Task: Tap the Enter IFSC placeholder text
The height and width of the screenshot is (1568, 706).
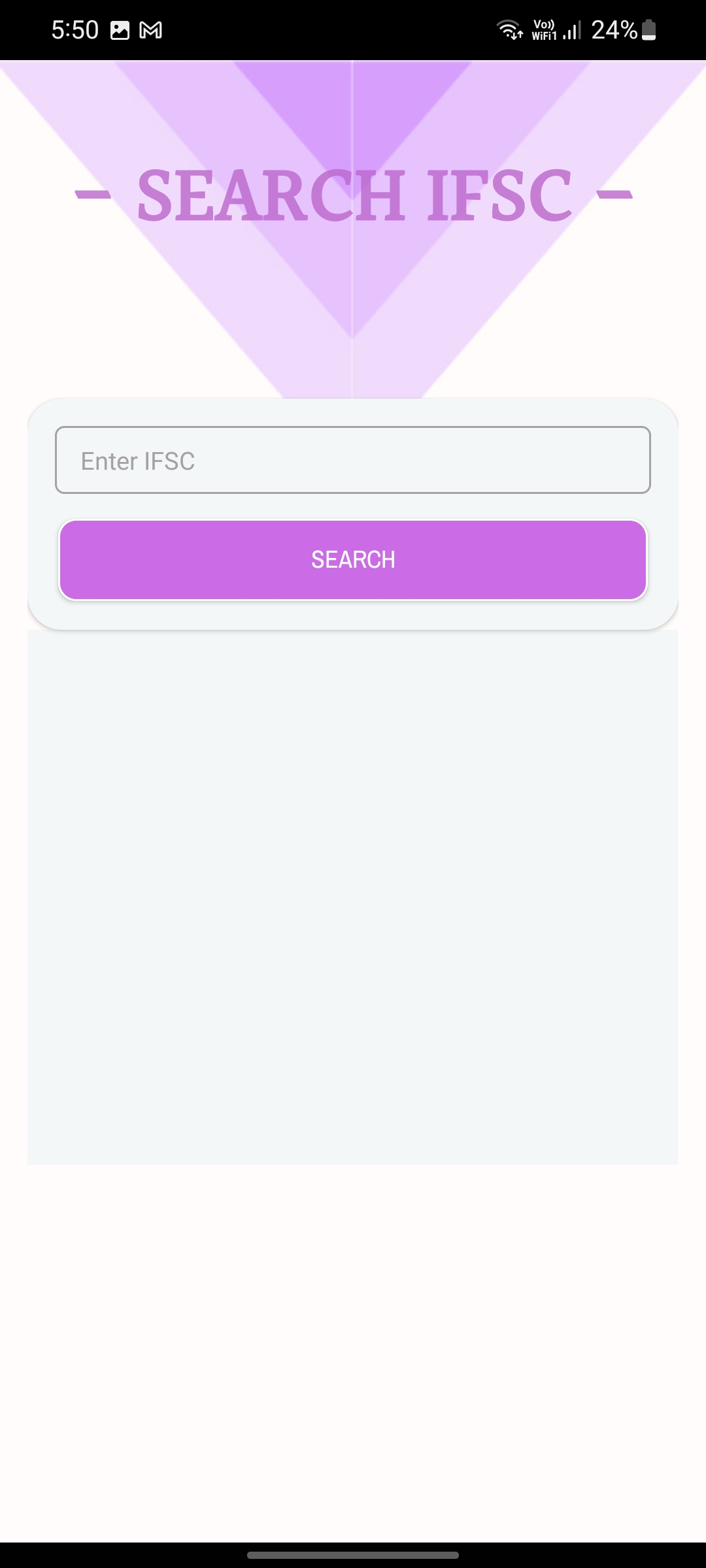Action: [x=137, y=461]
